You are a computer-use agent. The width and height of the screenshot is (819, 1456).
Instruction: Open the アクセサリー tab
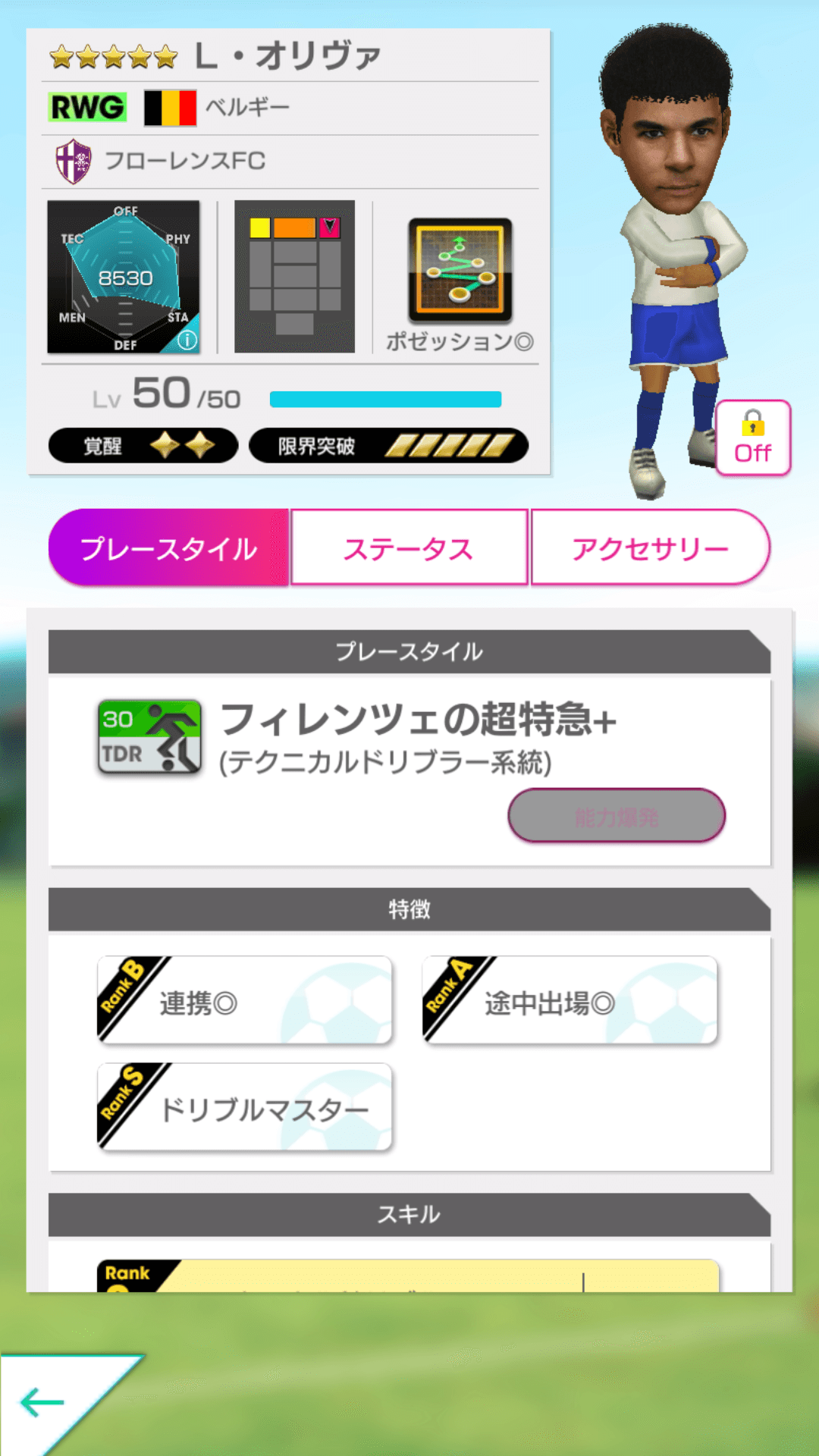click(651, 546)
